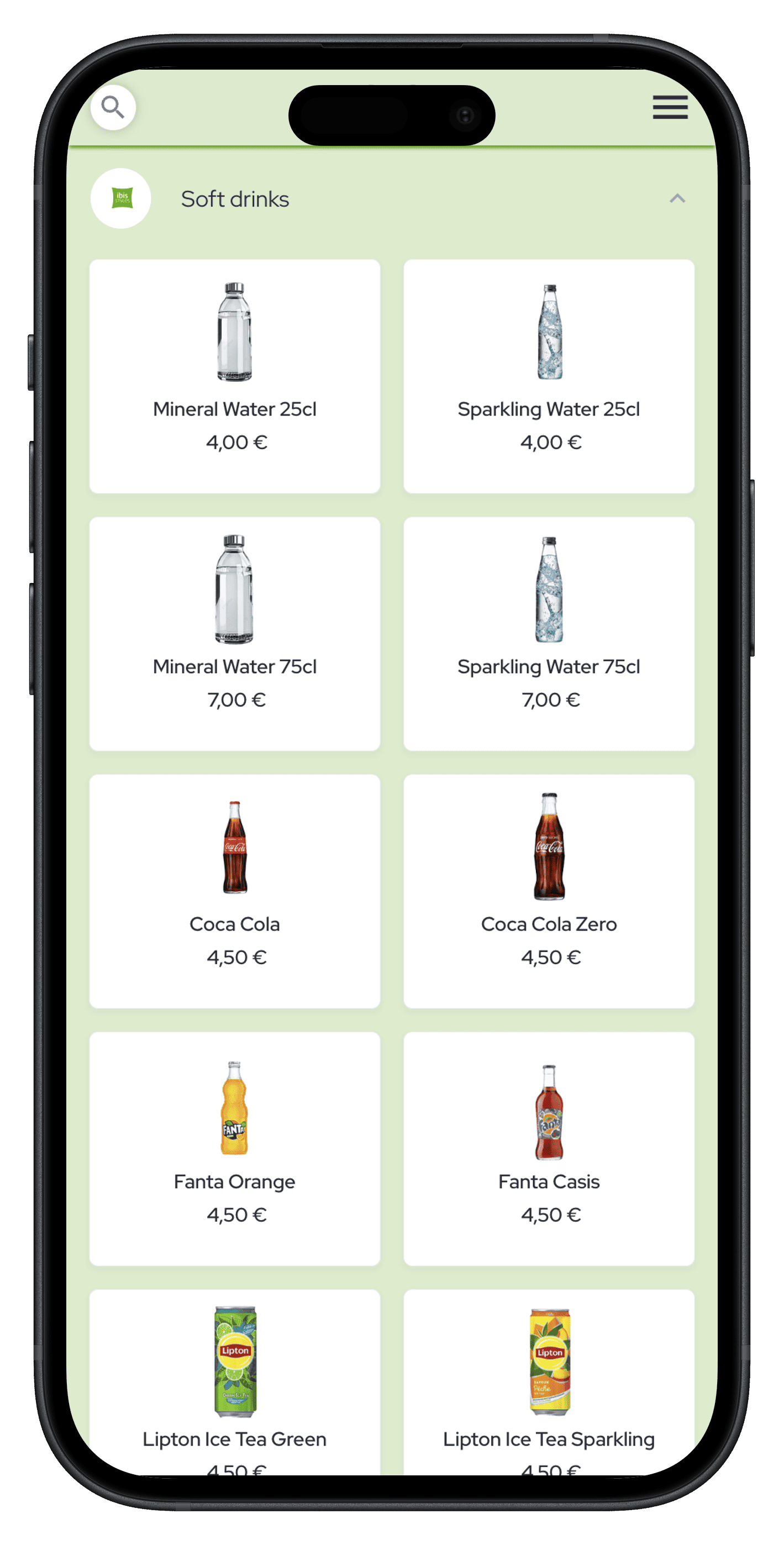This screenshot has height=1545, width=784.
Task: Select the Mineral Water 25cl card
Action: pyautogui.click(x=235, y=376)
